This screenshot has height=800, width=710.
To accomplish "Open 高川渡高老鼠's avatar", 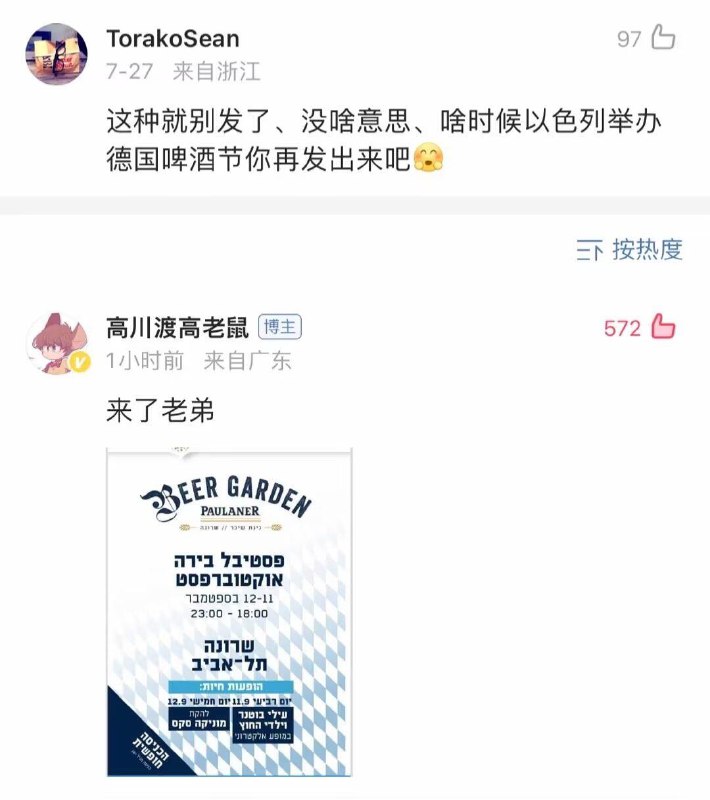I will pyautogui.click(x=56, y=343).
